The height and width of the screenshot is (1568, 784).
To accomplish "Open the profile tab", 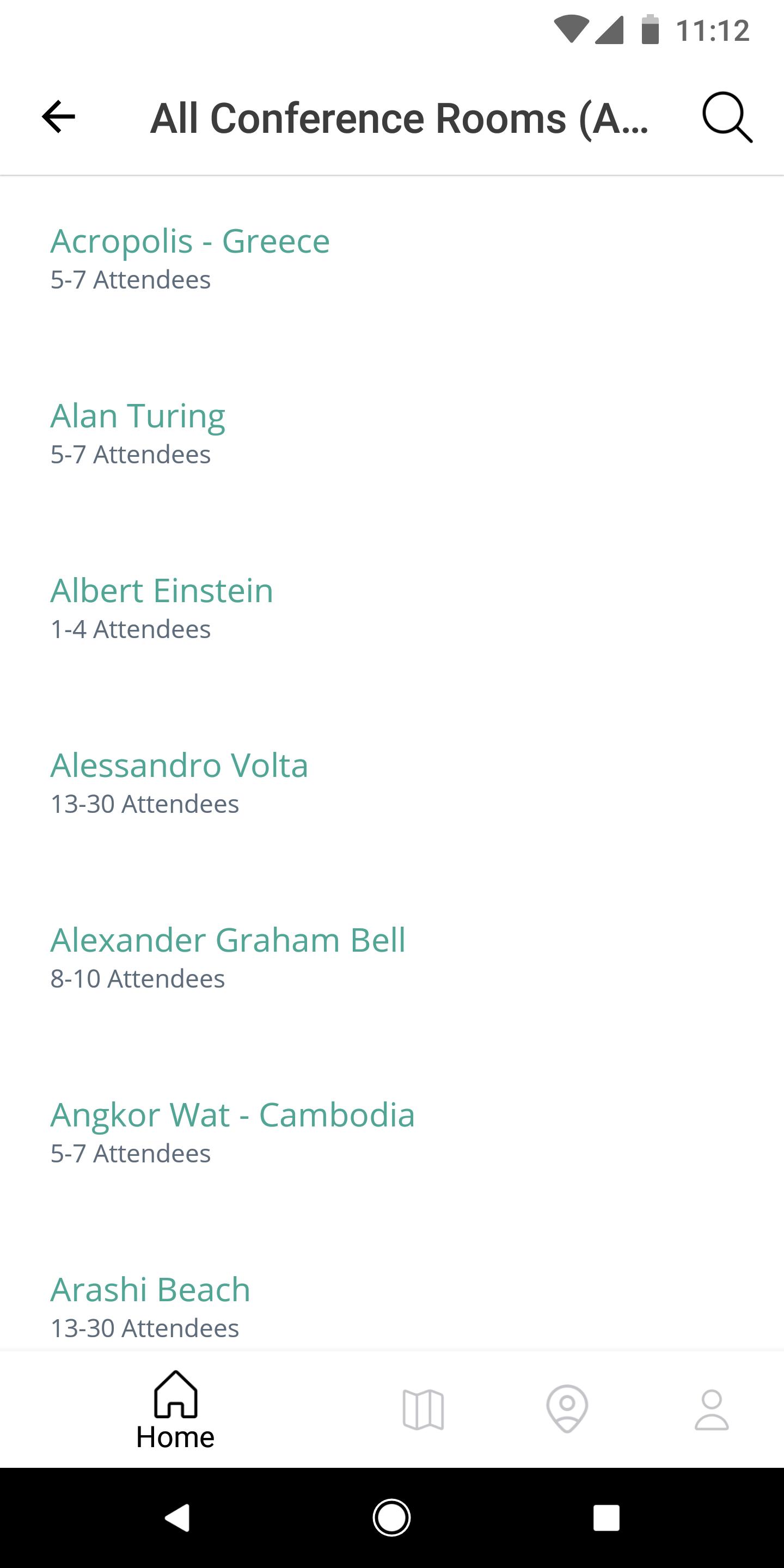I will [711, 1410].
